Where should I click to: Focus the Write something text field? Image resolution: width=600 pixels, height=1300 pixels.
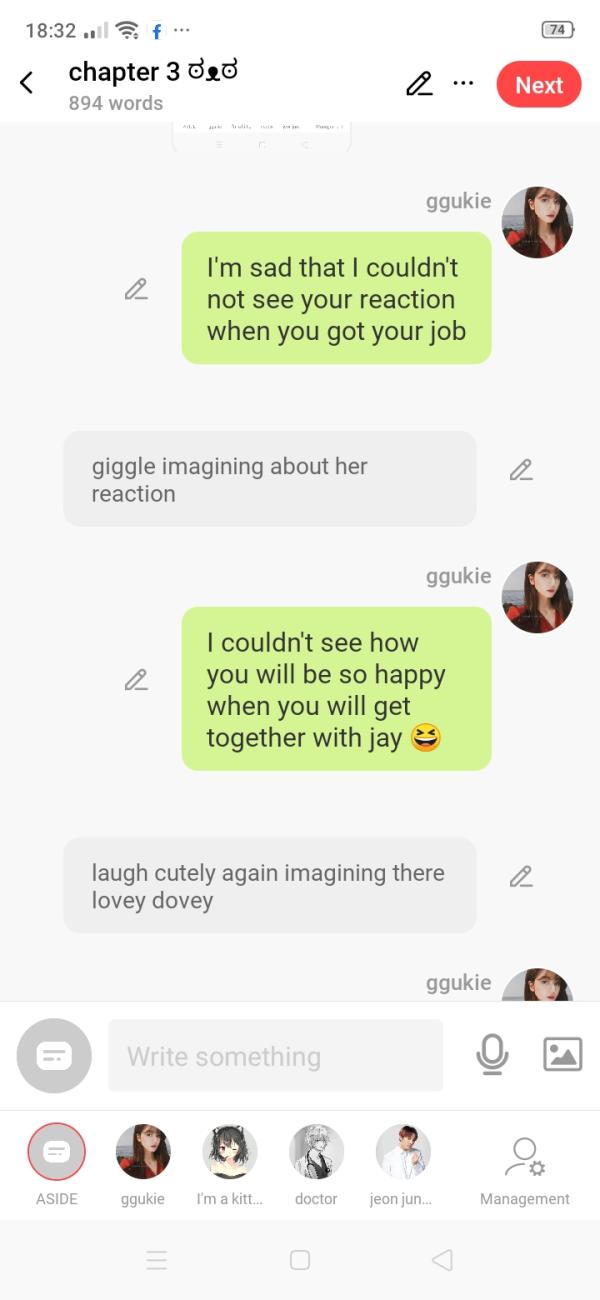(x=275, y=1056)
